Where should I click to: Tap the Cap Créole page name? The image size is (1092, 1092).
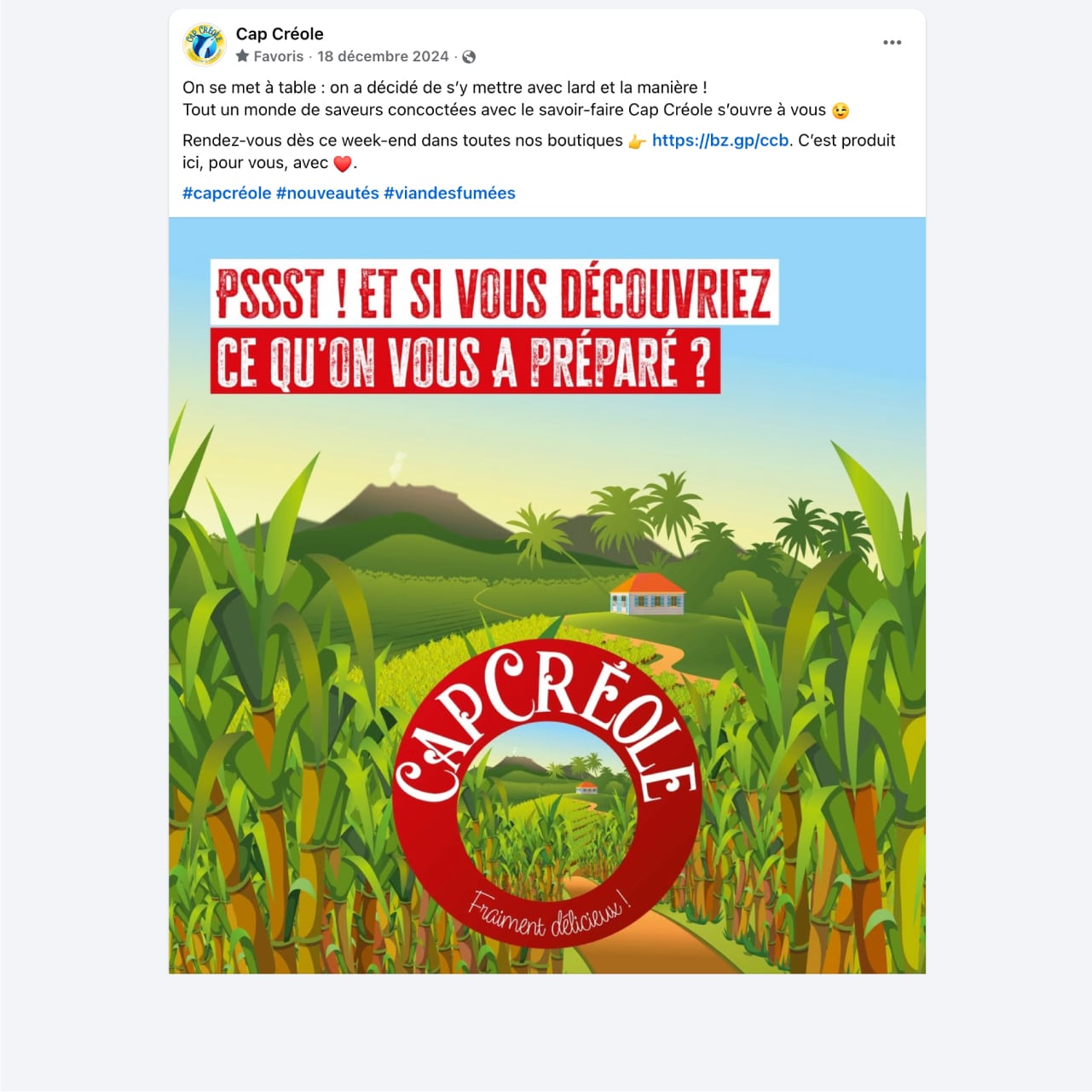(280, 34)
